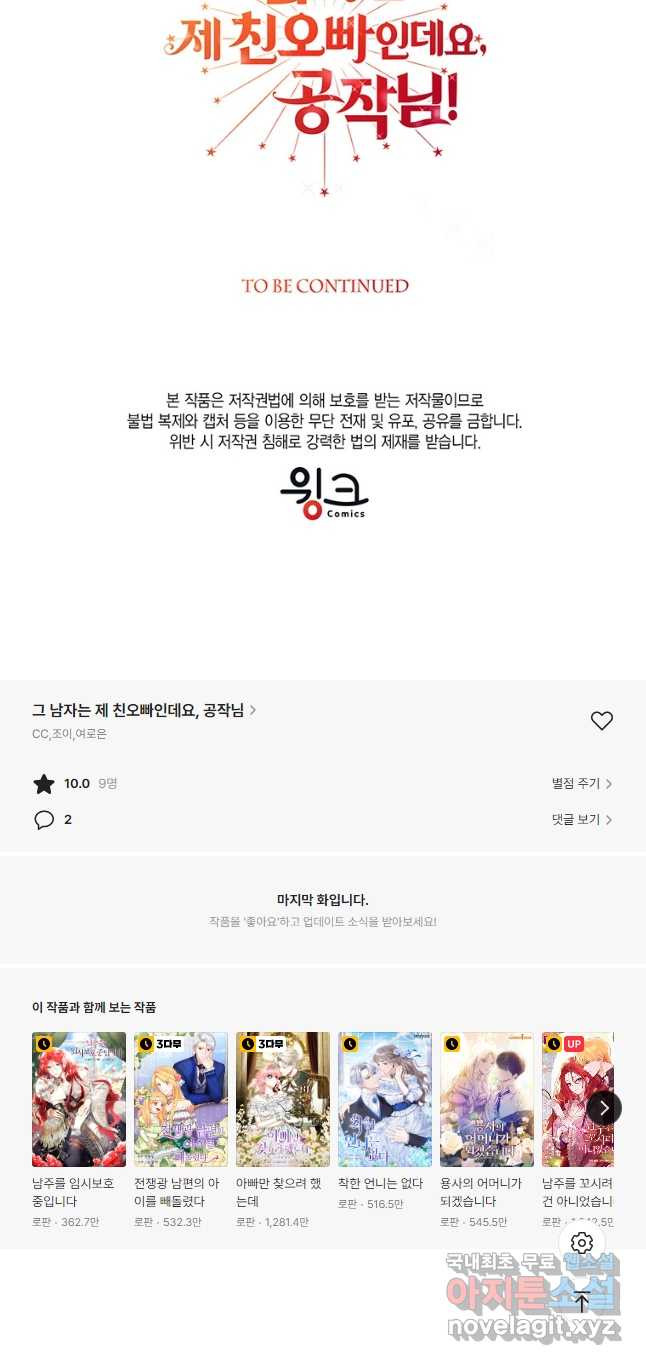The height and width of the screenshot is (1365, 646).
Task: Show next recommended titles with the arrow button
Action: click(x=603, y=1107)
